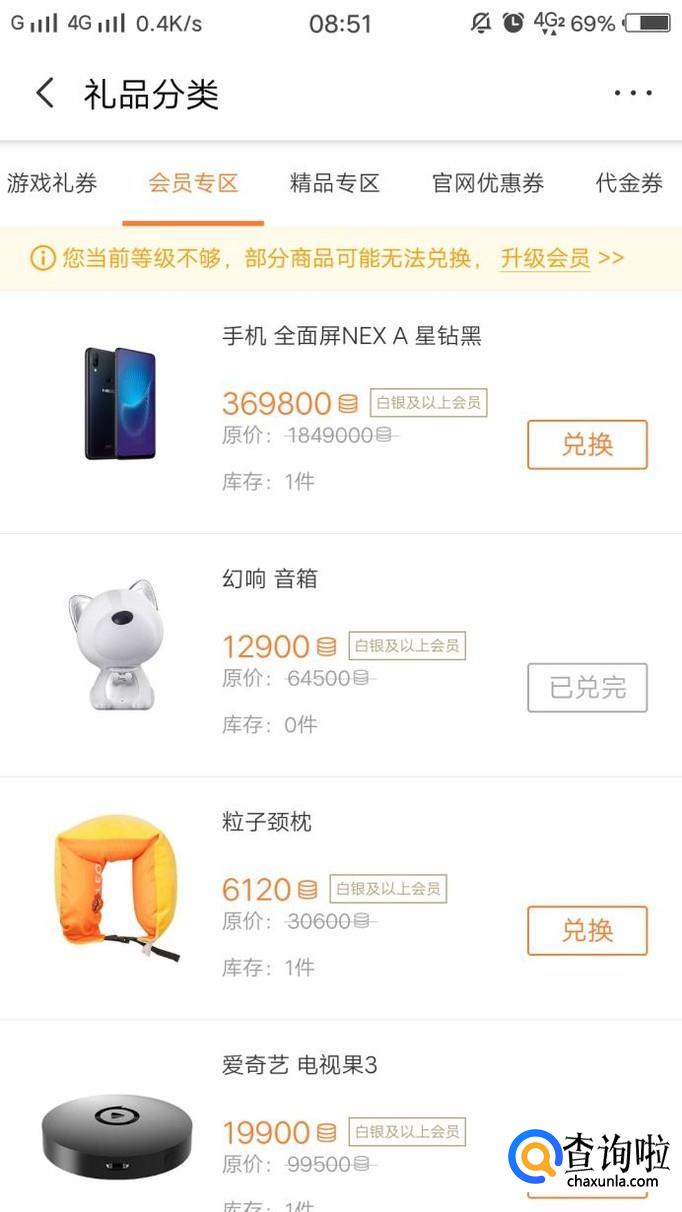Open the three-dot overflow menu

tap(632, 94)
